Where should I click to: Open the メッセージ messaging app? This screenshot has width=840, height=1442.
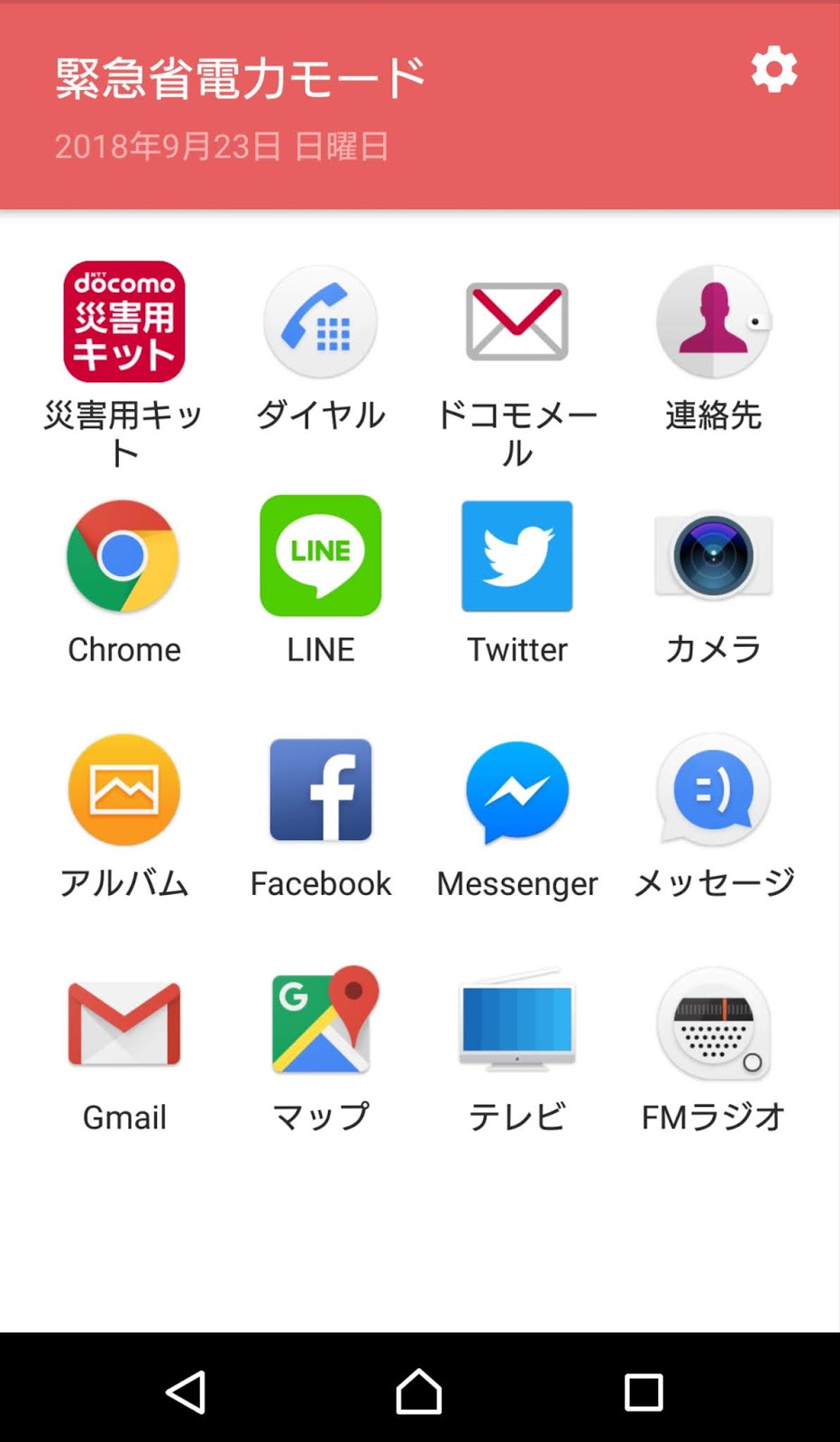pos(713,790)
